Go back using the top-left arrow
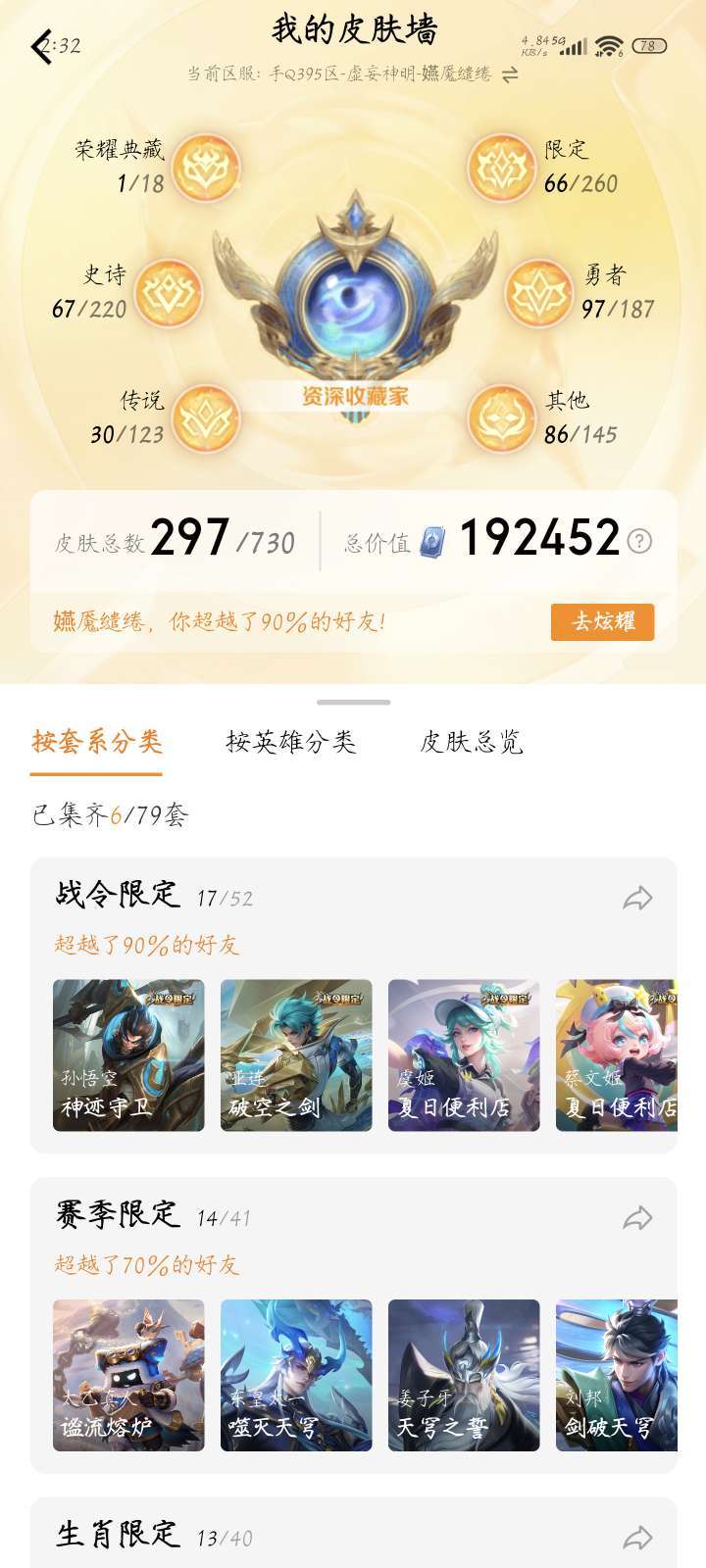Image resolution: width=706 pixels, height=1568 pixels. coord(41,46)
